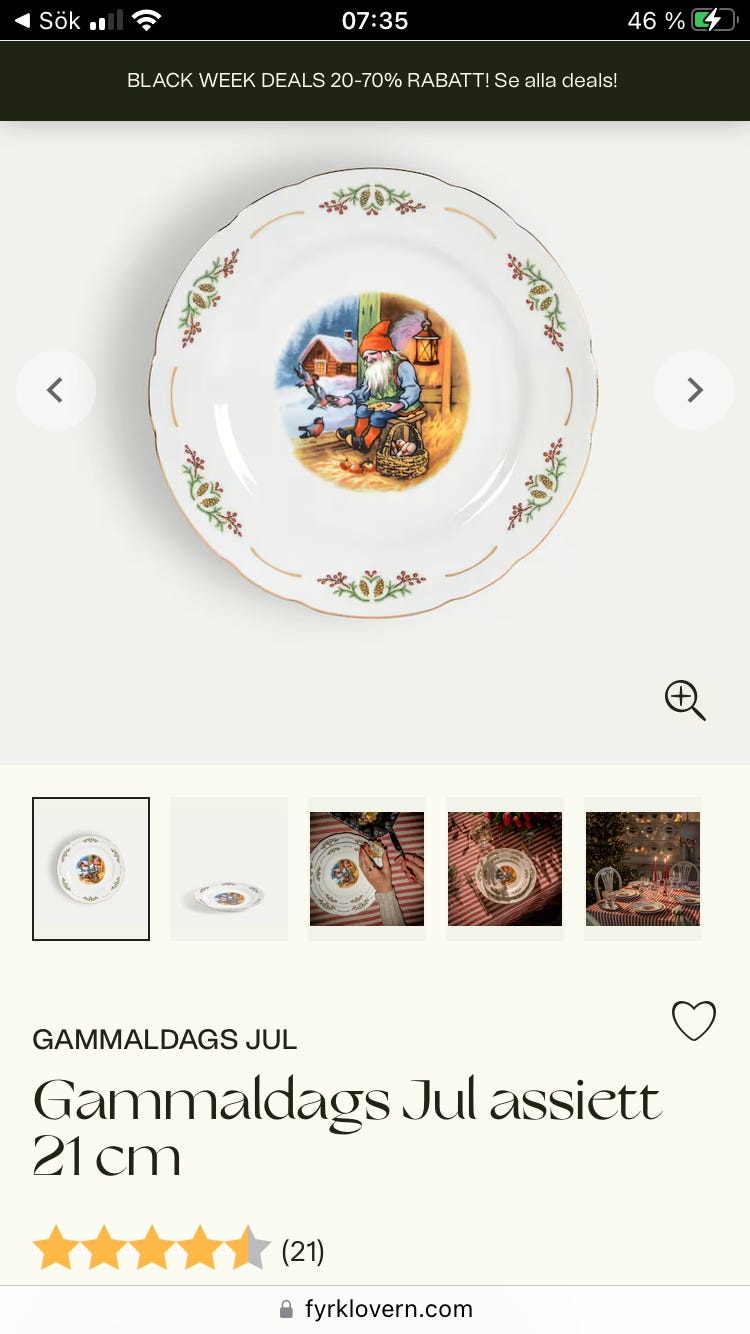Screen dimensions: 750x1334
Task: Open the Christmas table setting thumbnail
Action: [643, 868]
